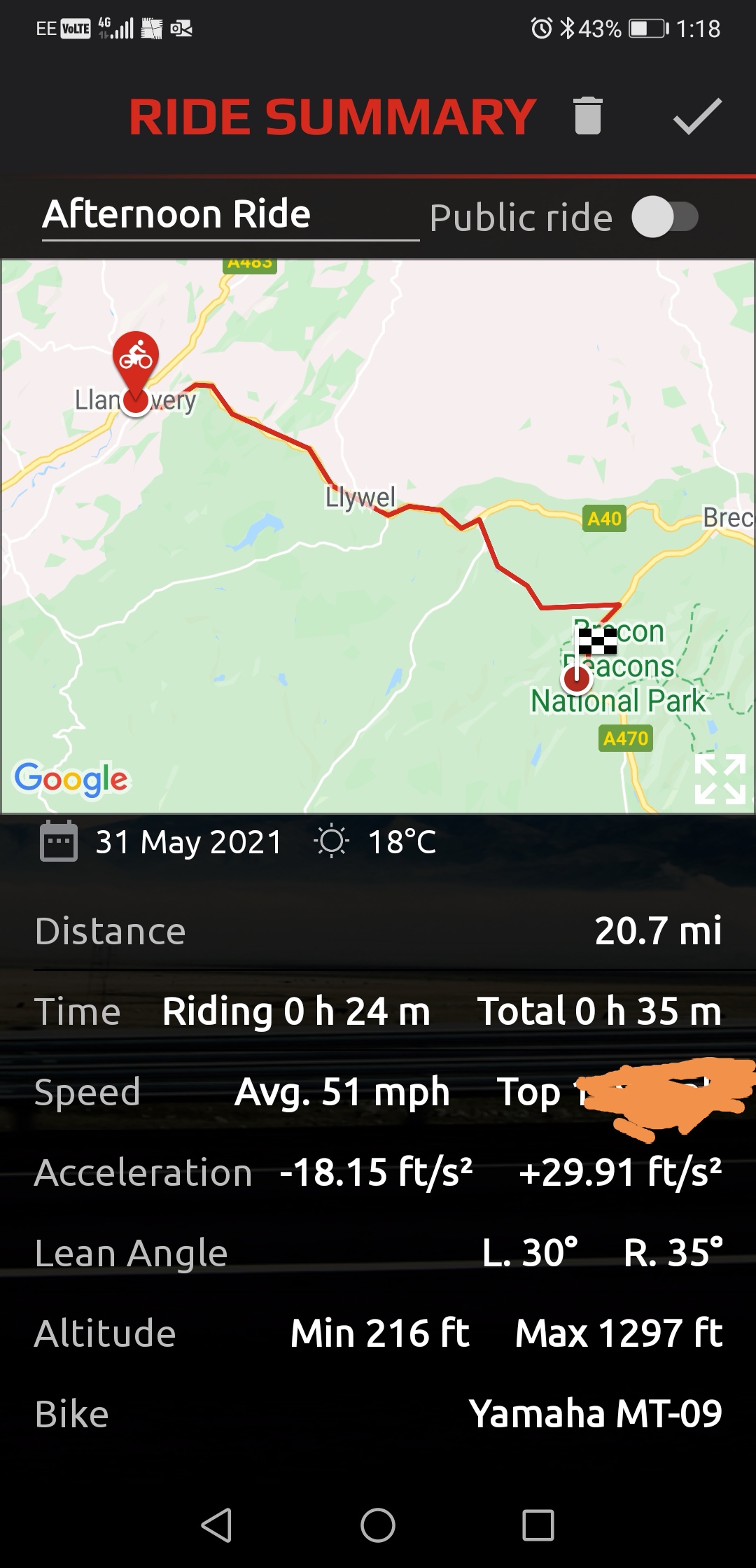Image resolution: width=756 pixels, height=1568 pixels.
Task: Confirm the ride summary with the checkmark
Action: coord(697,116)
